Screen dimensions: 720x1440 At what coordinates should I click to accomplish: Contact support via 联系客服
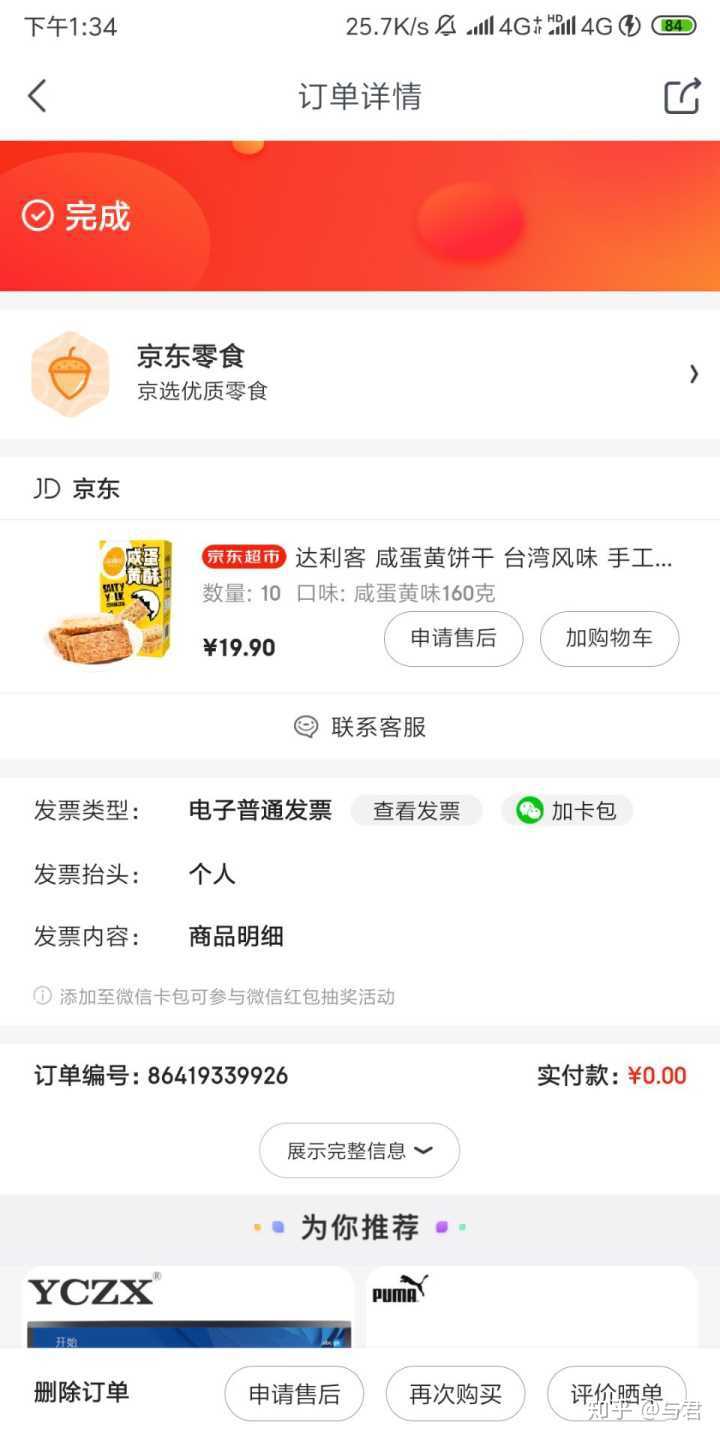(x=360, y=727)
